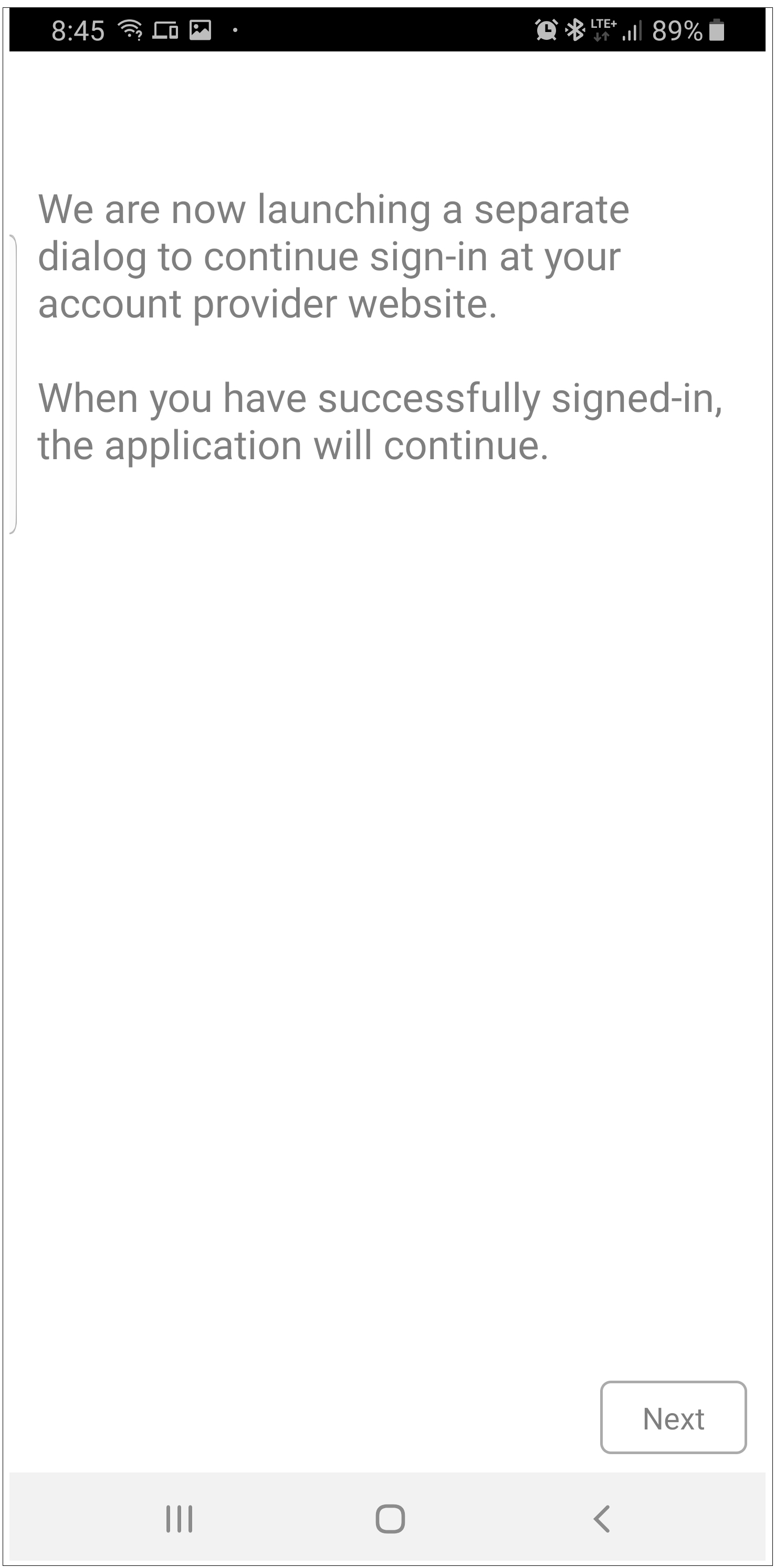Tap the Next button to continue sign-in

point(673,1417)
